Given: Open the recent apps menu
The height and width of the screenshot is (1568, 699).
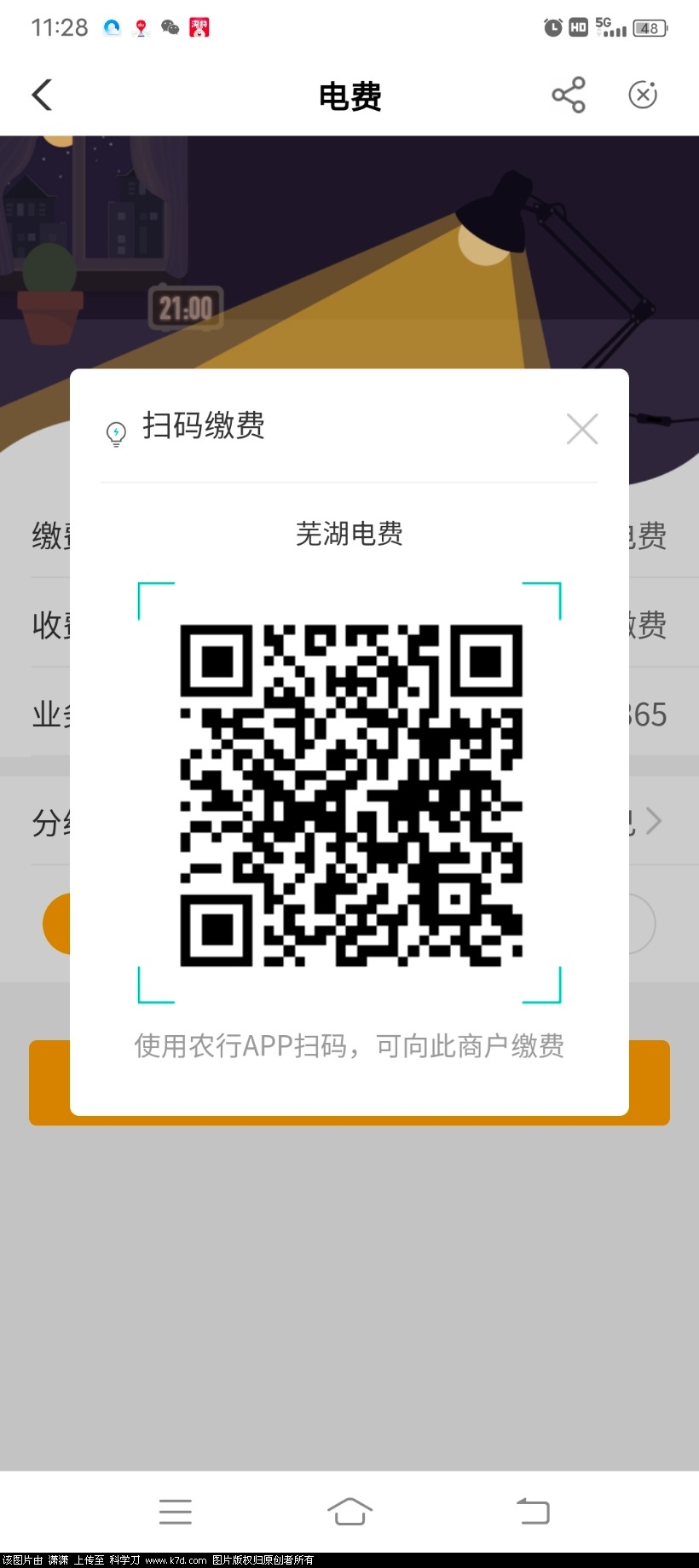Looking at the screenshot, I should point(176,1512).
